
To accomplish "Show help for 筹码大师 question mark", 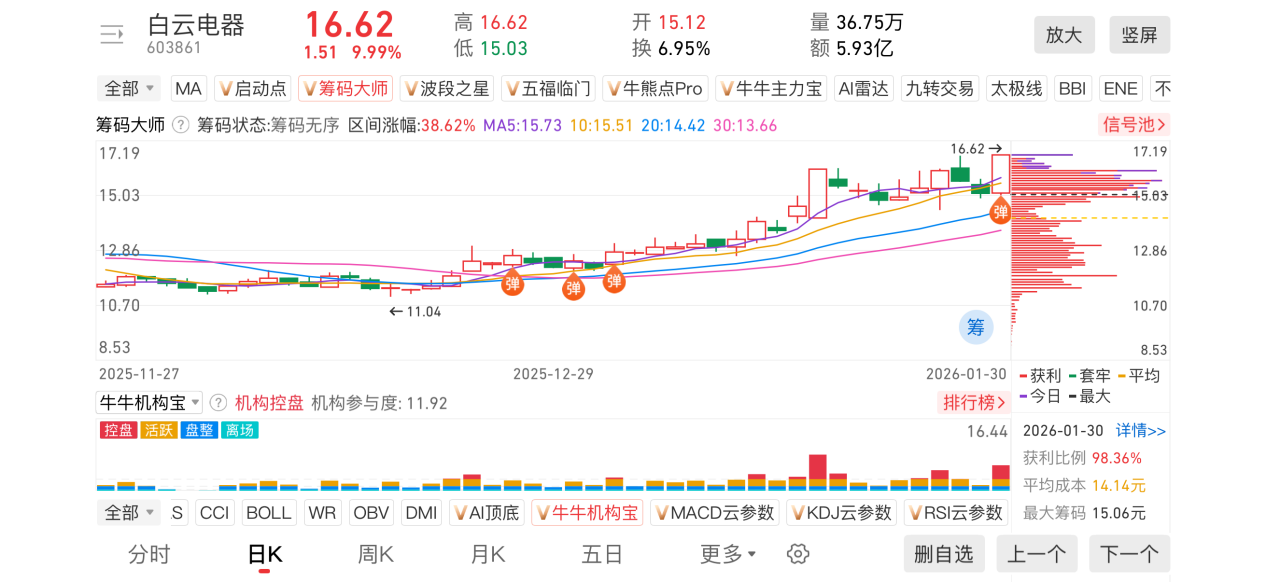I will click(181, 125).
